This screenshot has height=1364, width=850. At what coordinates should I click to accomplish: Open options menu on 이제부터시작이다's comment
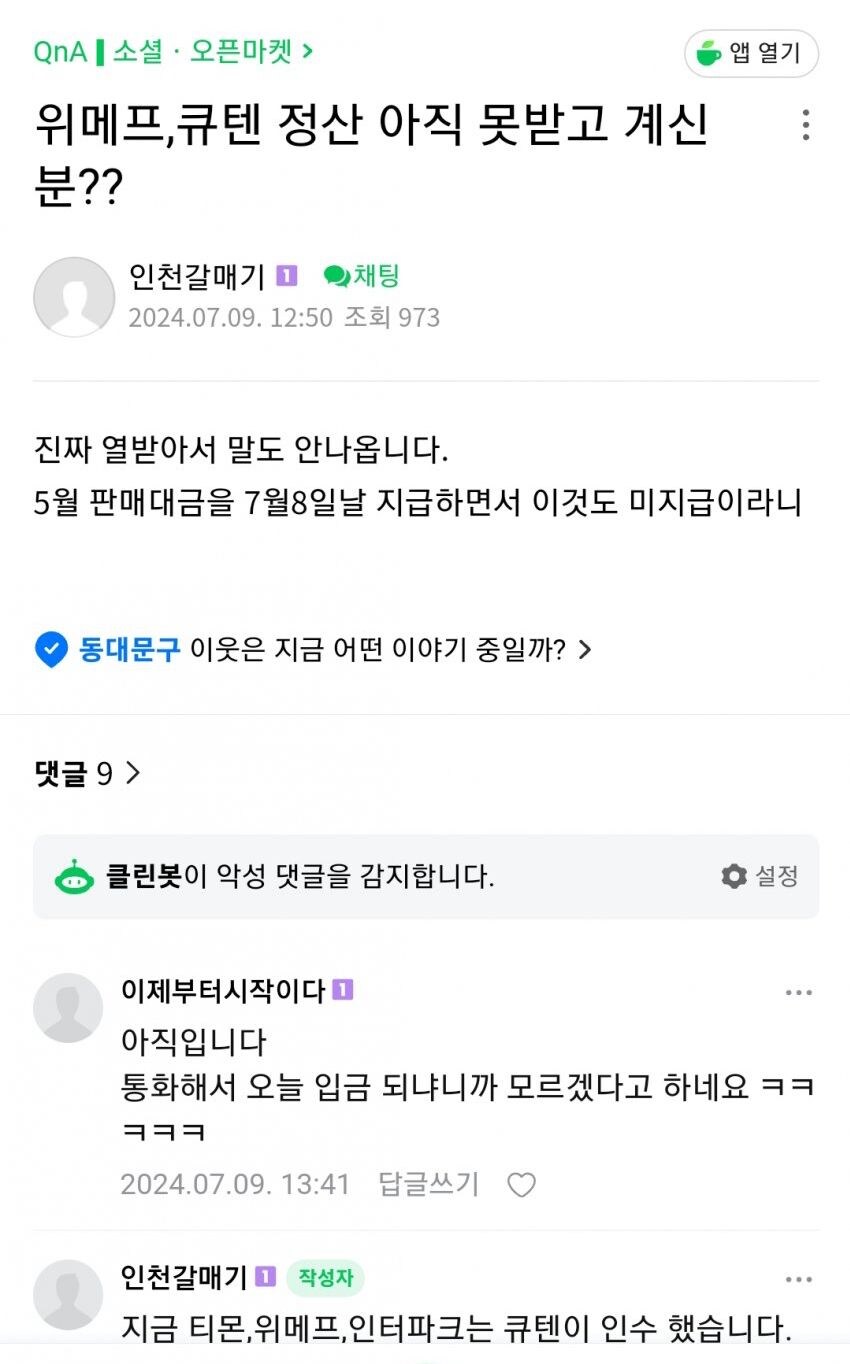pos(799,991)
